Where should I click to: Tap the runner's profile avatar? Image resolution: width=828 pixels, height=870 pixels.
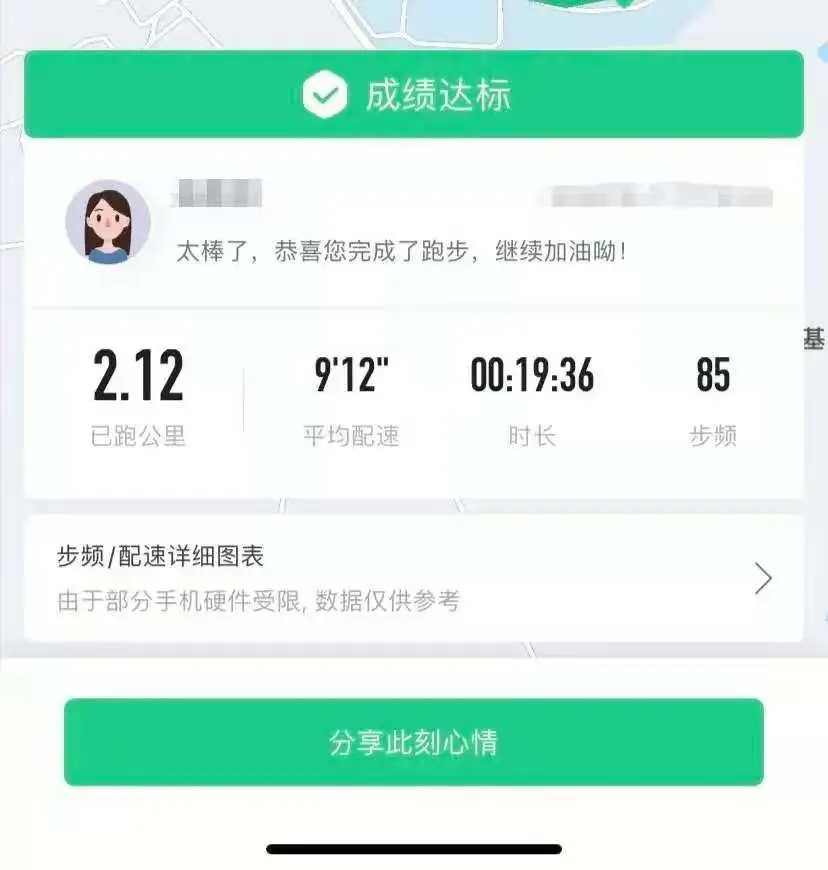(x=108, y=222)
